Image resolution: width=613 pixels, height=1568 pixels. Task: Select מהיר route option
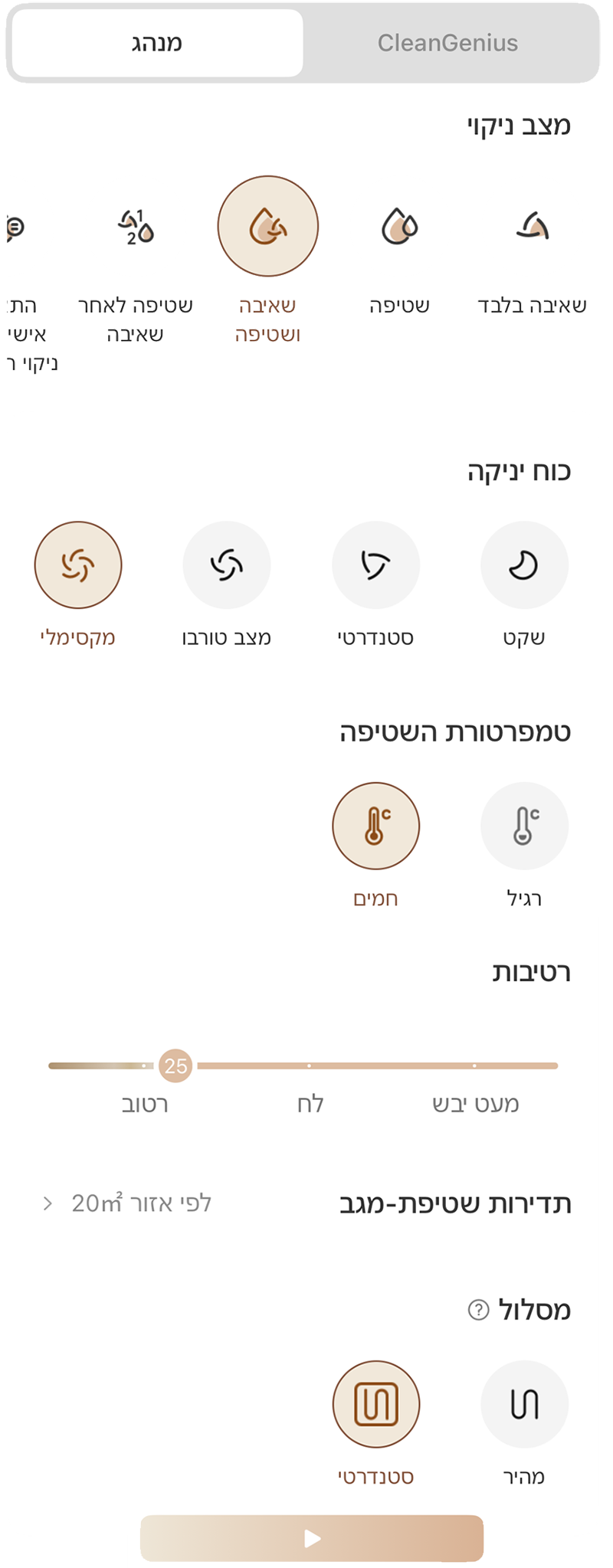(x=524, y=1404)
